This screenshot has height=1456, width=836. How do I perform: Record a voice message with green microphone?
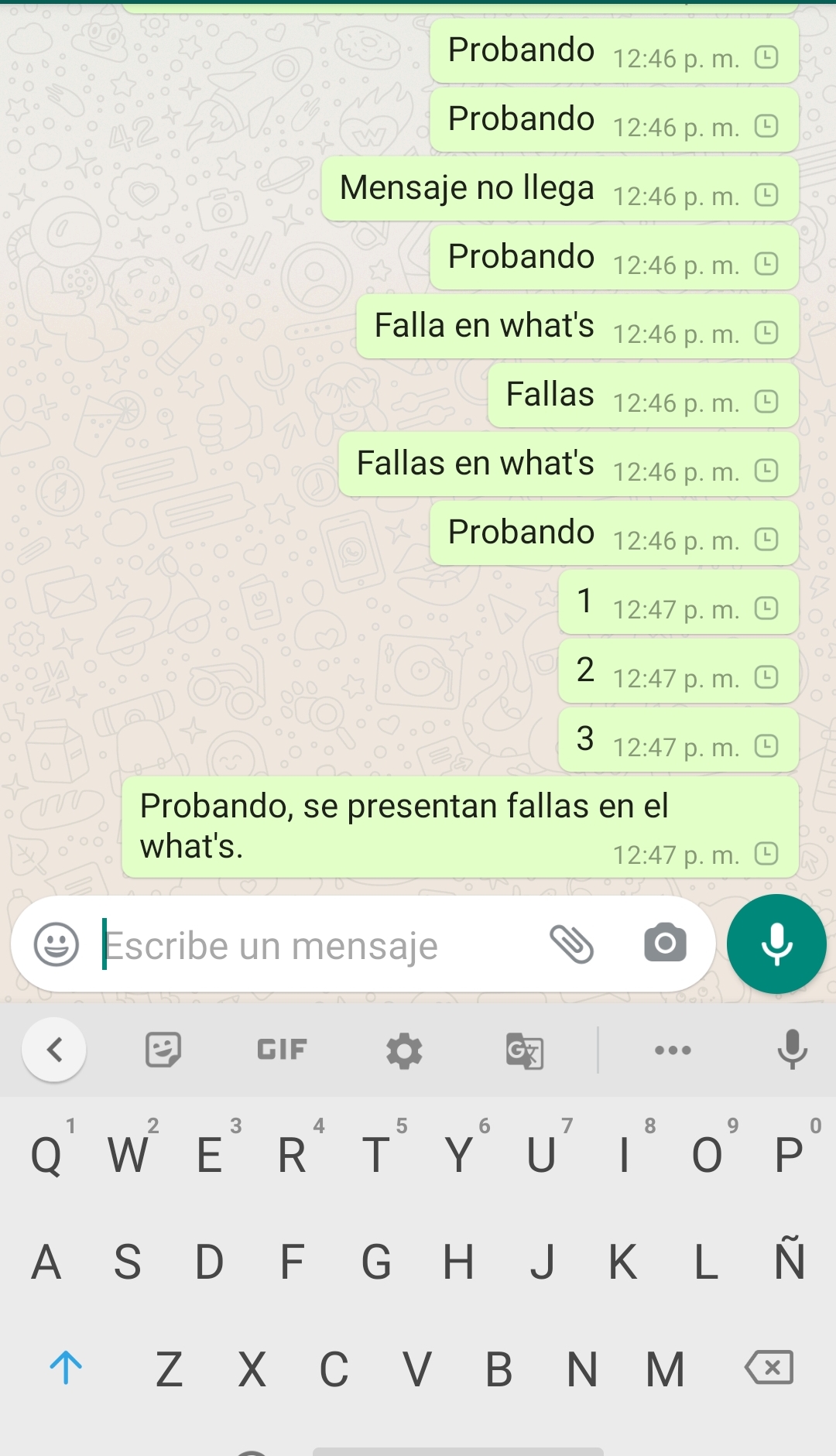[x=776, y=944]
